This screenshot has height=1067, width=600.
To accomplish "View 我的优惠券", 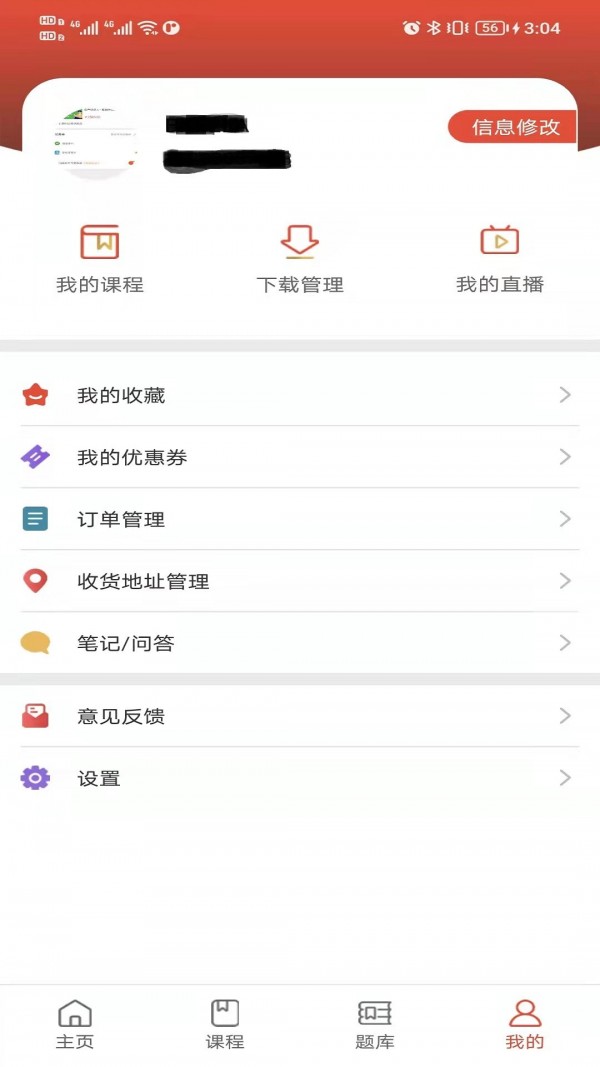I will 300,457.
